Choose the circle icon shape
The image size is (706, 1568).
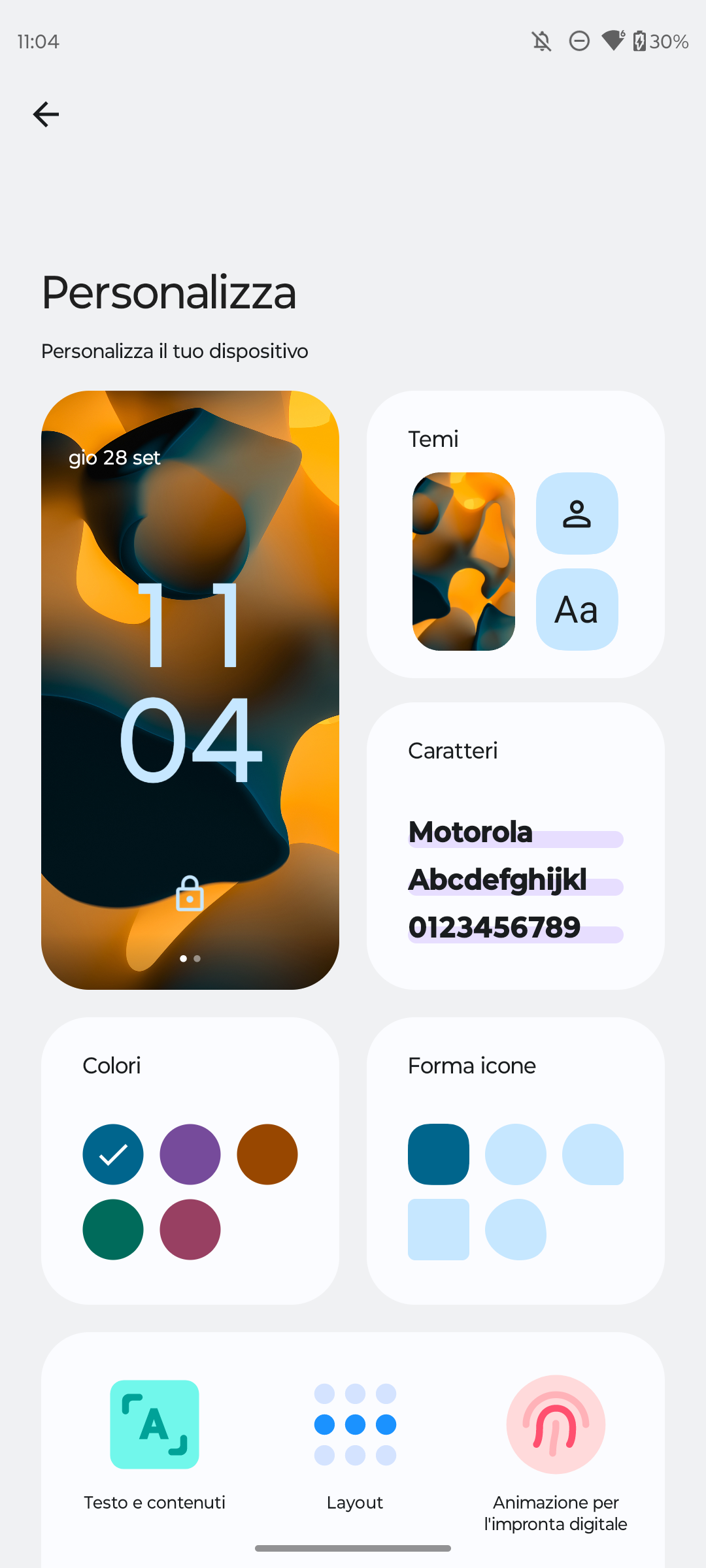(x=516, y=1154)
